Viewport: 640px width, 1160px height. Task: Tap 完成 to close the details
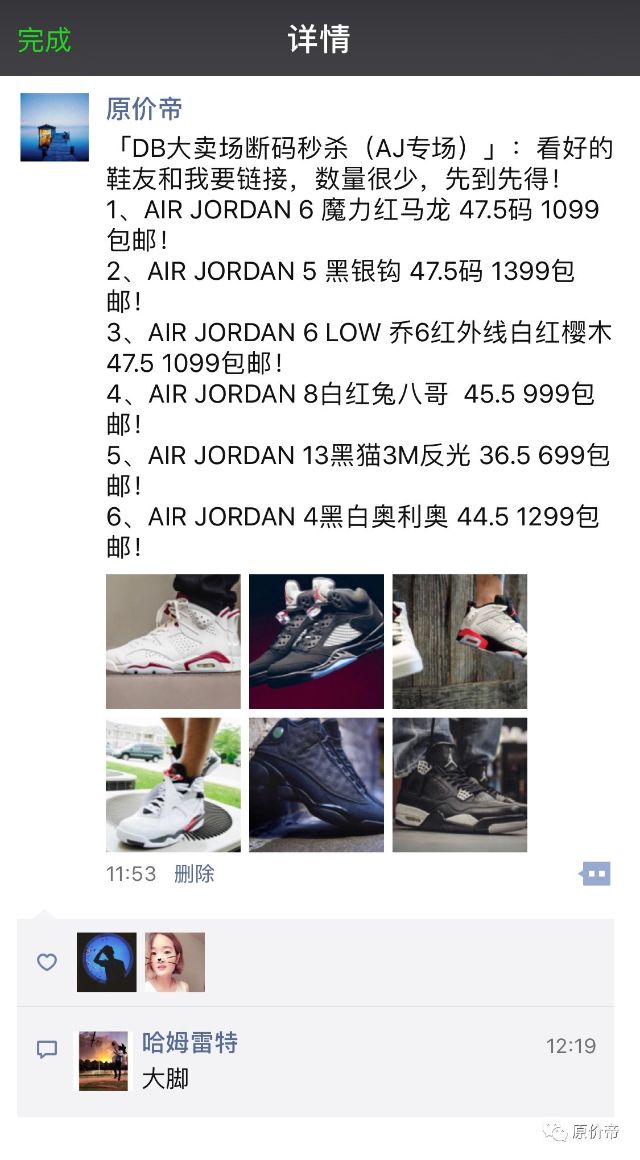click(44, 40)
